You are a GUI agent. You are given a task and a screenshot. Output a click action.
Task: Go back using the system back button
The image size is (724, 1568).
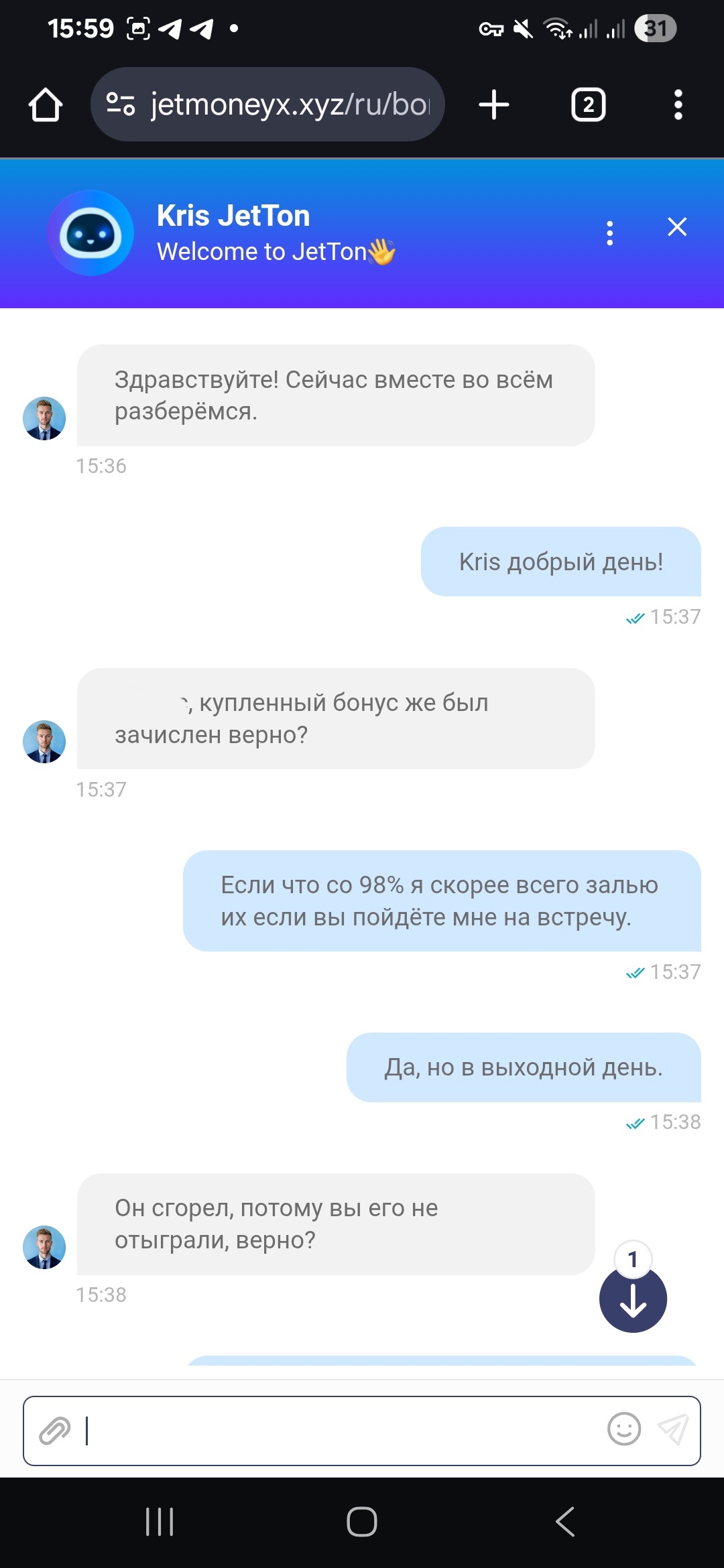click(565, 1522)
